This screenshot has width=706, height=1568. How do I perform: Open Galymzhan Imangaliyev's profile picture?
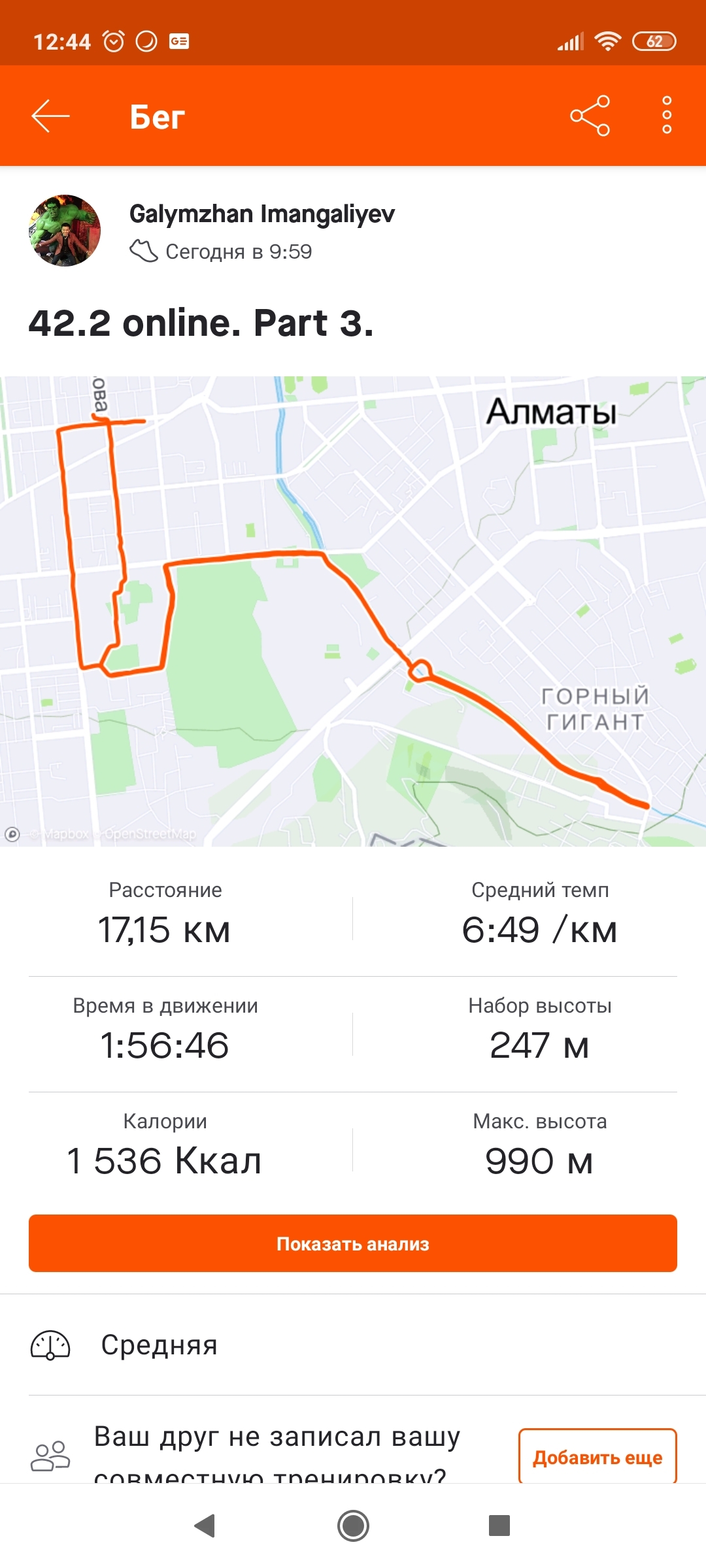(65, 231)
